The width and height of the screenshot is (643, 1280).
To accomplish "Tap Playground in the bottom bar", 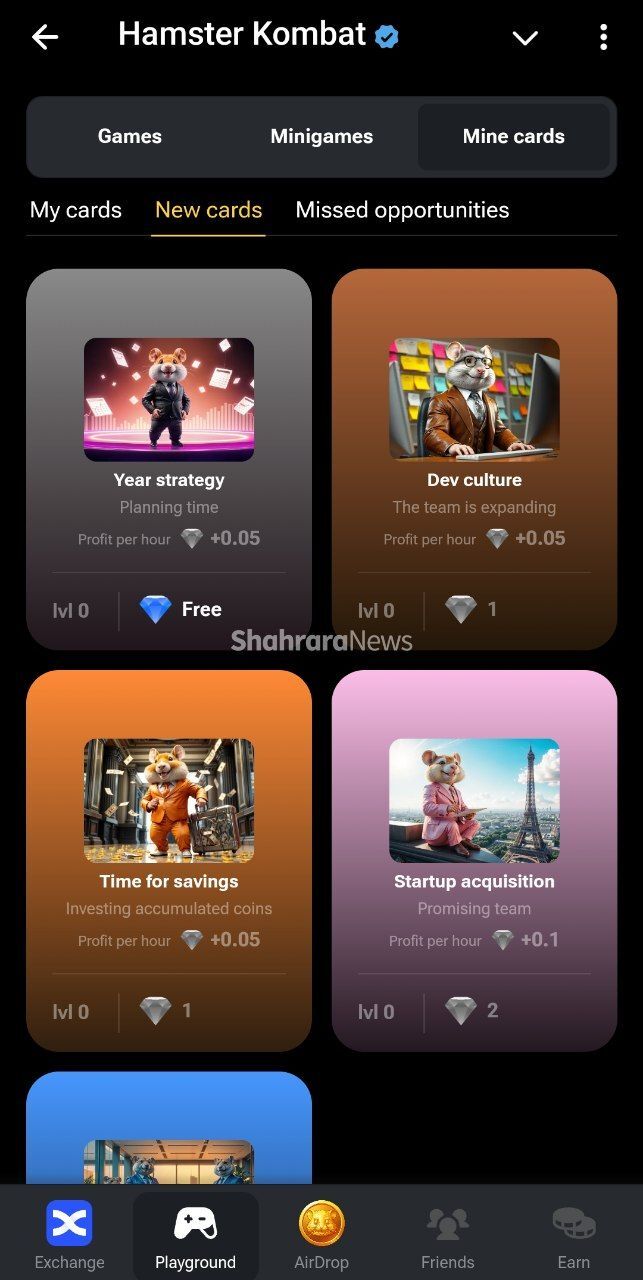I will click(195, 1234).
